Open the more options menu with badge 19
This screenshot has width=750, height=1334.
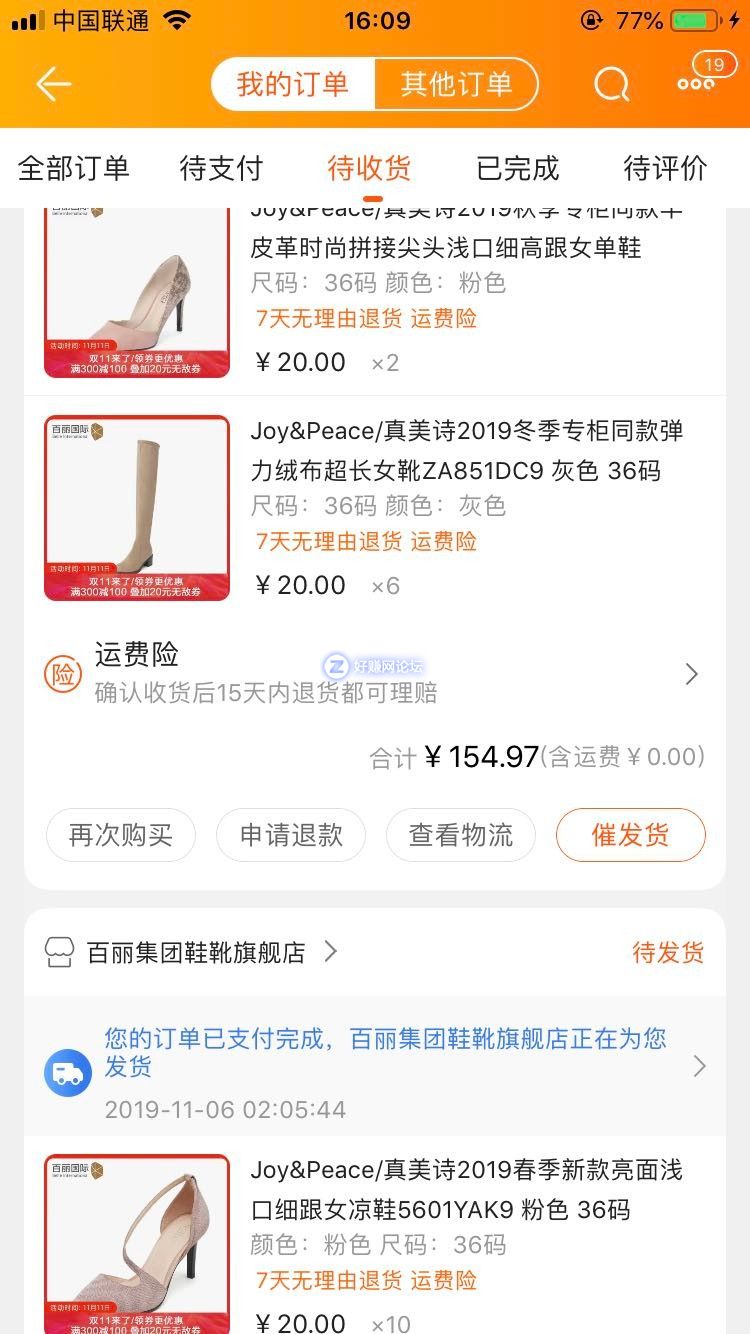coord(697,85)
